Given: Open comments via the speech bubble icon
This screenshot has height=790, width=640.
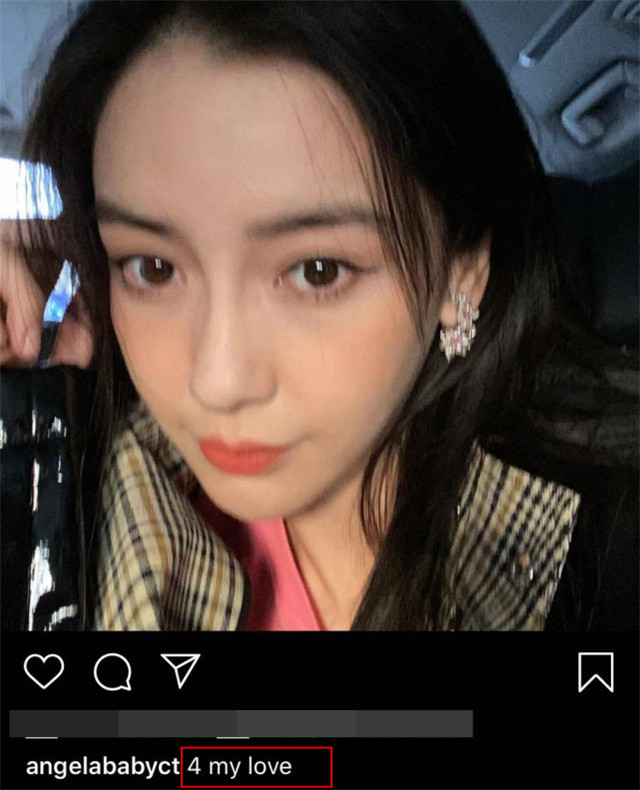Looking at the screenshot, I should 112,672.
